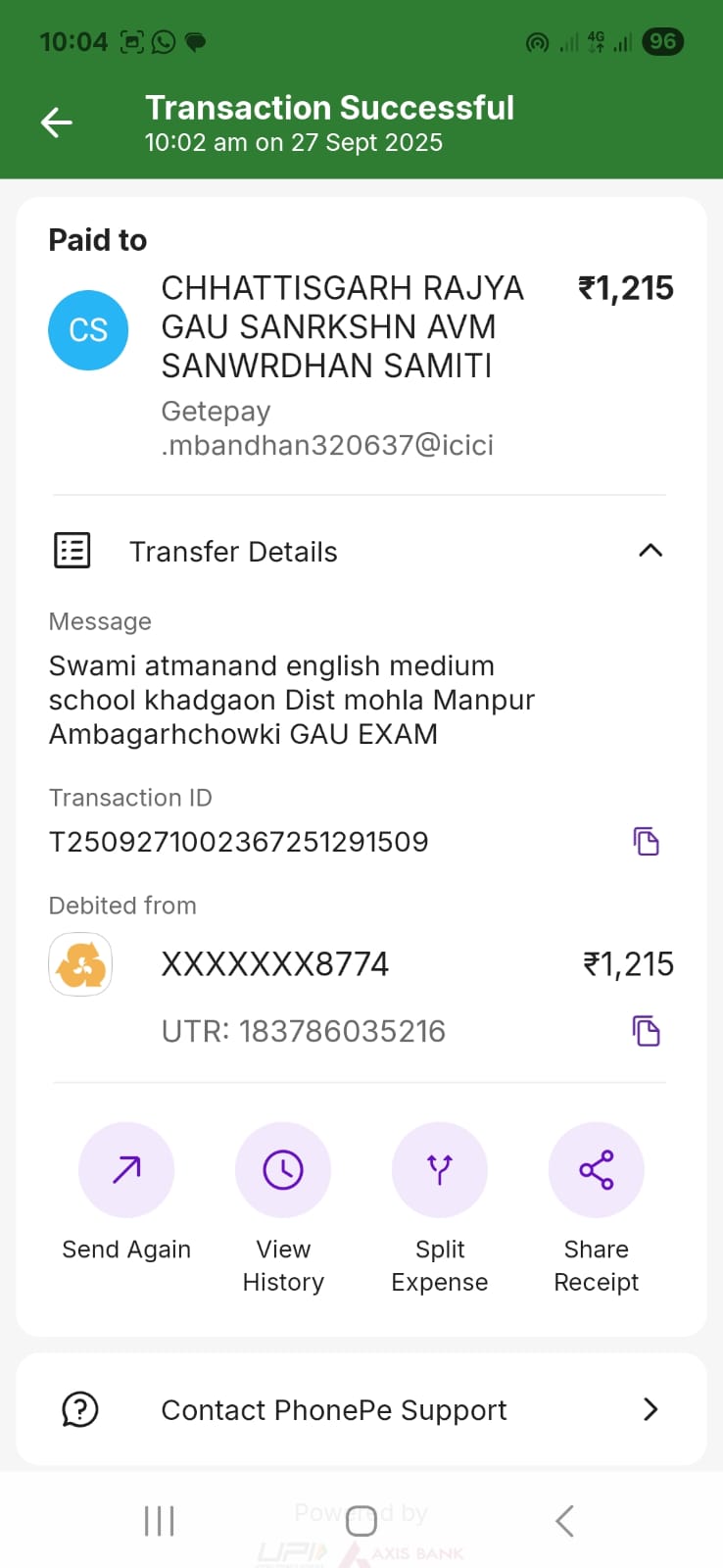Select Split Expense
The height and width of the screenshot is (1568, 723).
point(440,1170)
